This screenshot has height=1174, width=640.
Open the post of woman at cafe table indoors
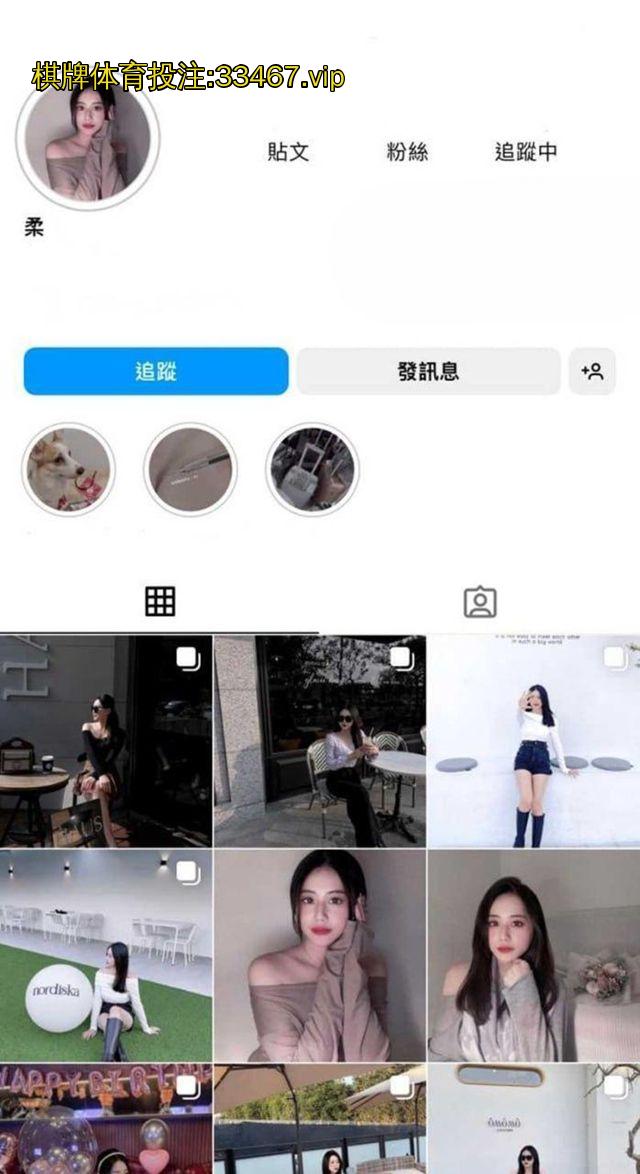tap(106, 741)
